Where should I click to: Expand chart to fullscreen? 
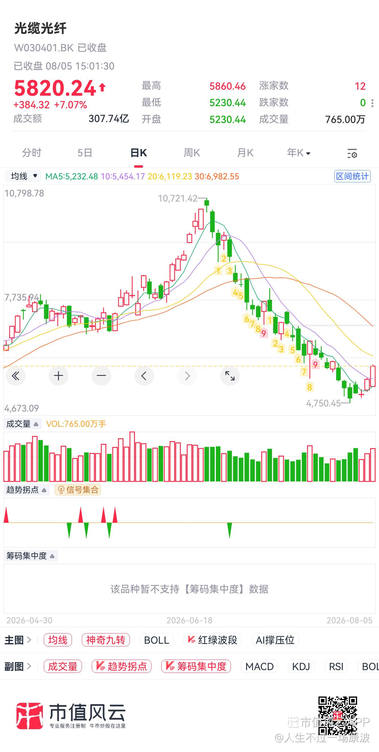[230, 376]
